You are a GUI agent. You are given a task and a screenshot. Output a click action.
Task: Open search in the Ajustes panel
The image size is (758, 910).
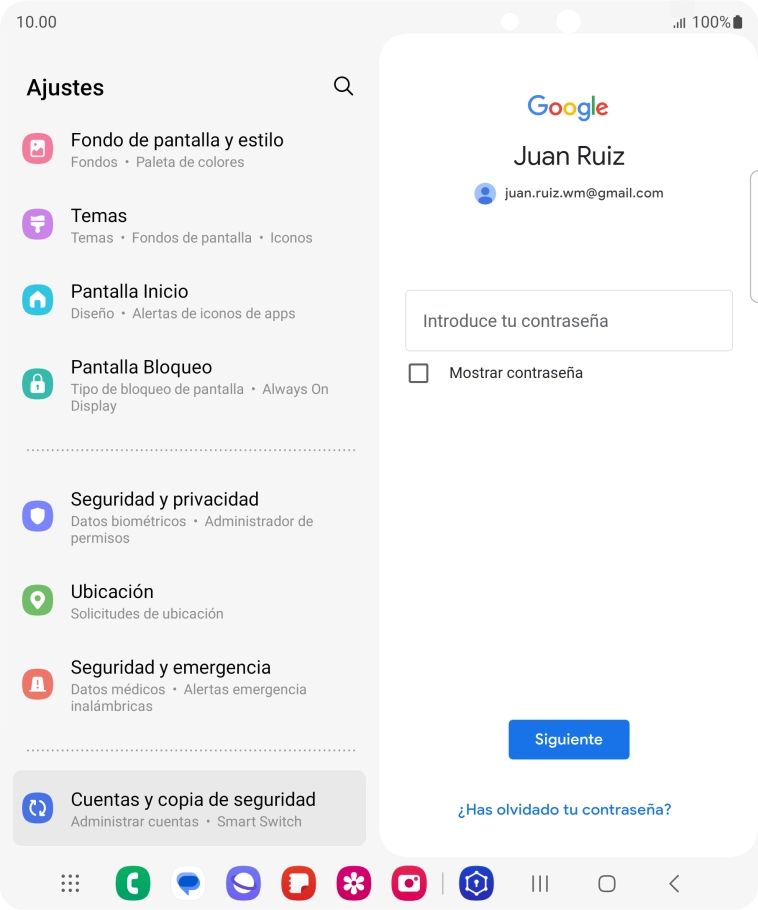343,86
